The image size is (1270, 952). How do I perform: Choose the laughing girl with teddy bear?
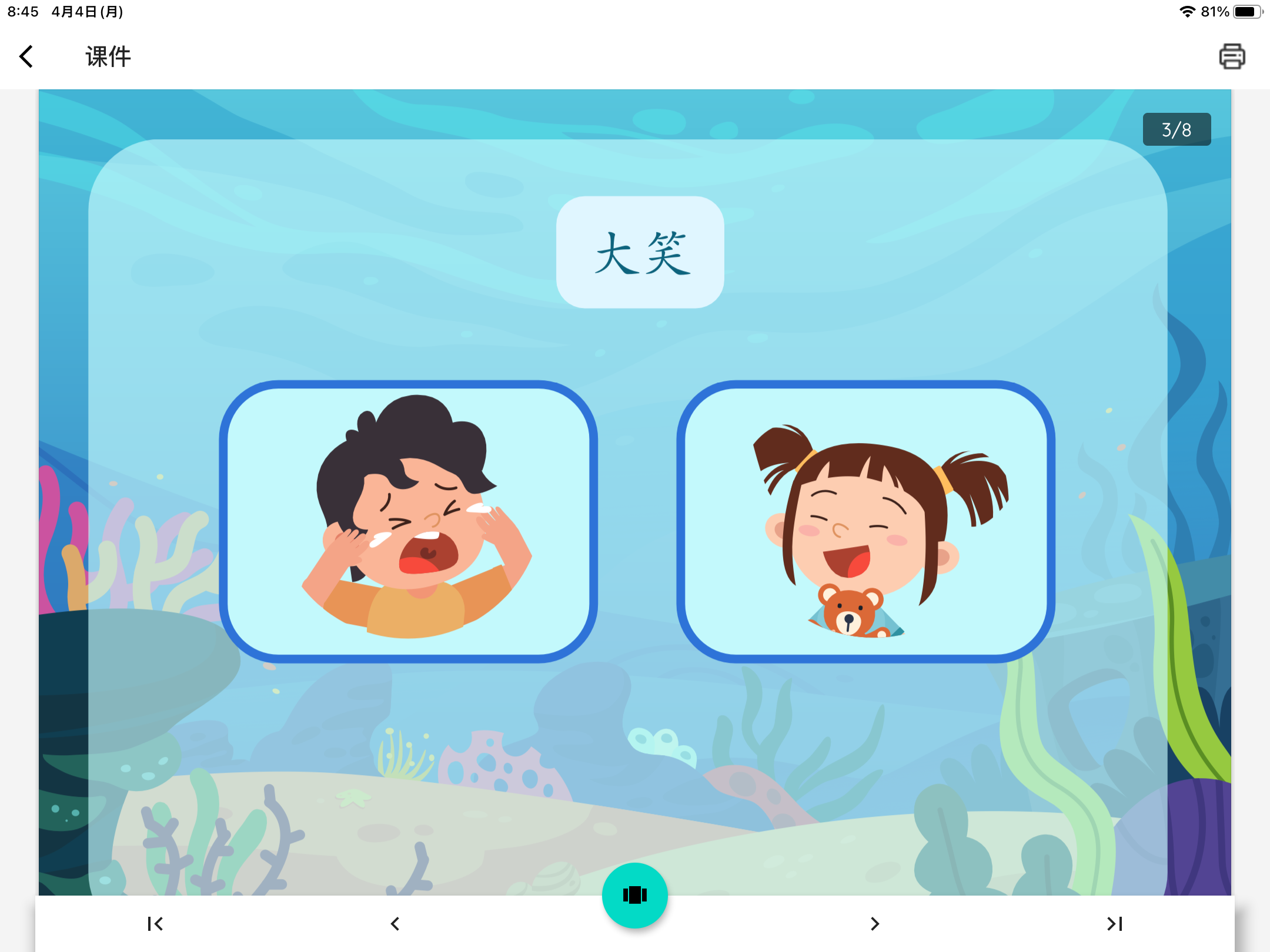click(865, 522)
